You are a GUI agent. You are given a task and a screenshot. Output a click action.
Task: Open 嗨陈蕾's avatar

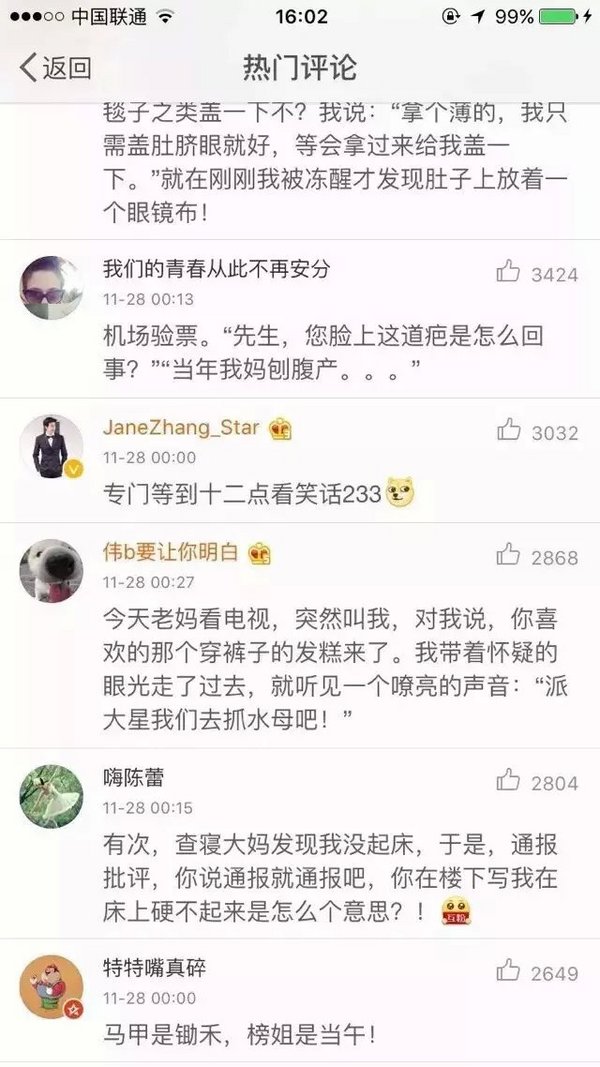click(51, 797)
